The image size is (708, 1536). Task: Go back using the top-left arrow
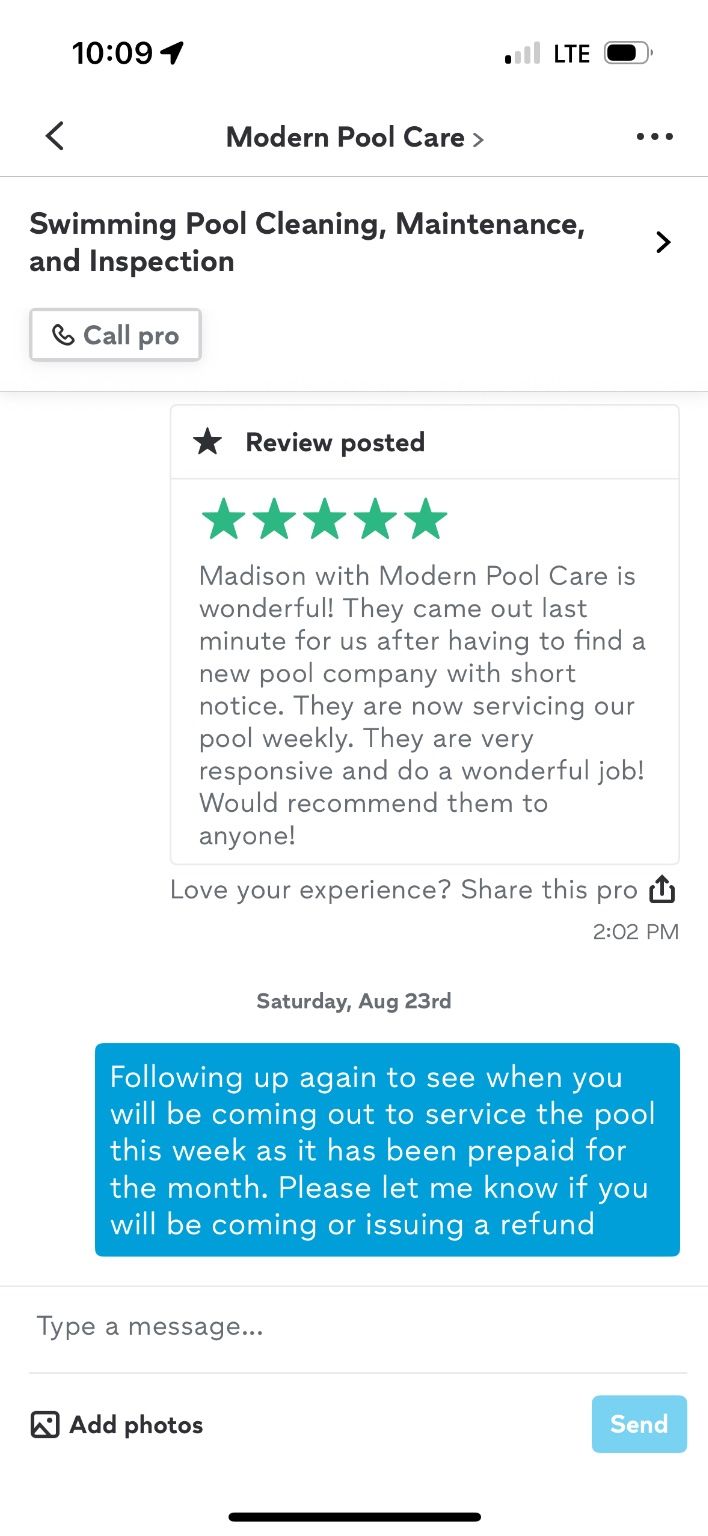click(55, 136)
